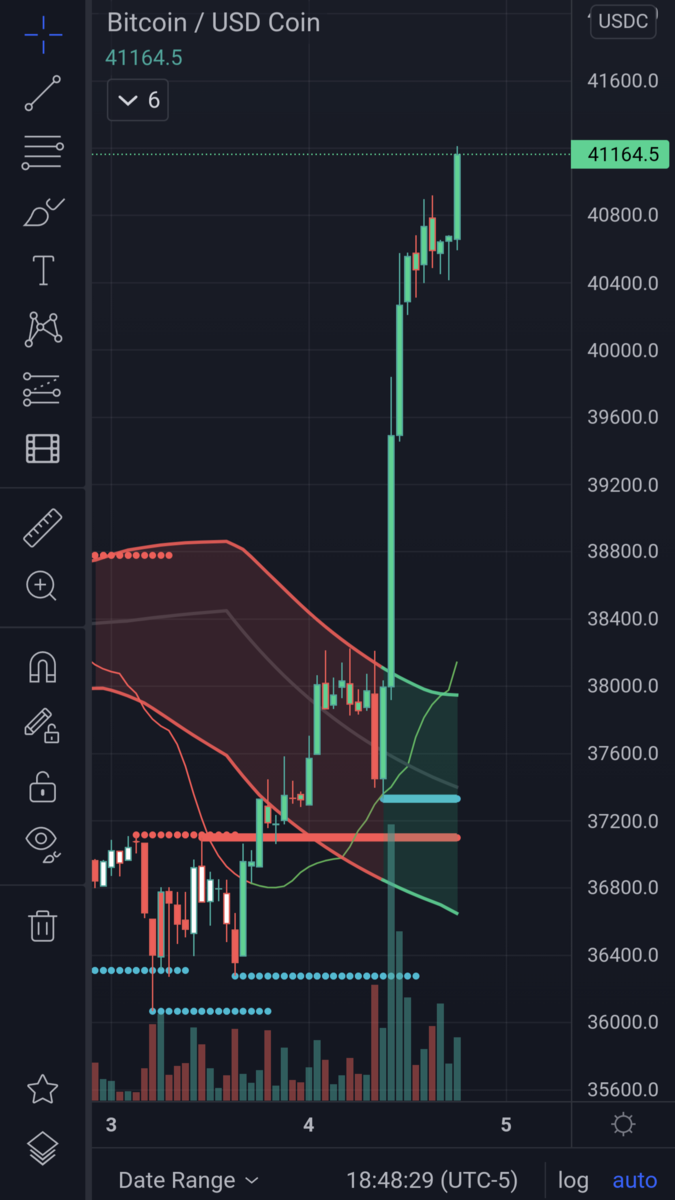Pick the text annotation tool
Image resolution: width=675 pixels, height=1200 pixels.
pyautogui.click(x=43, y=271)
